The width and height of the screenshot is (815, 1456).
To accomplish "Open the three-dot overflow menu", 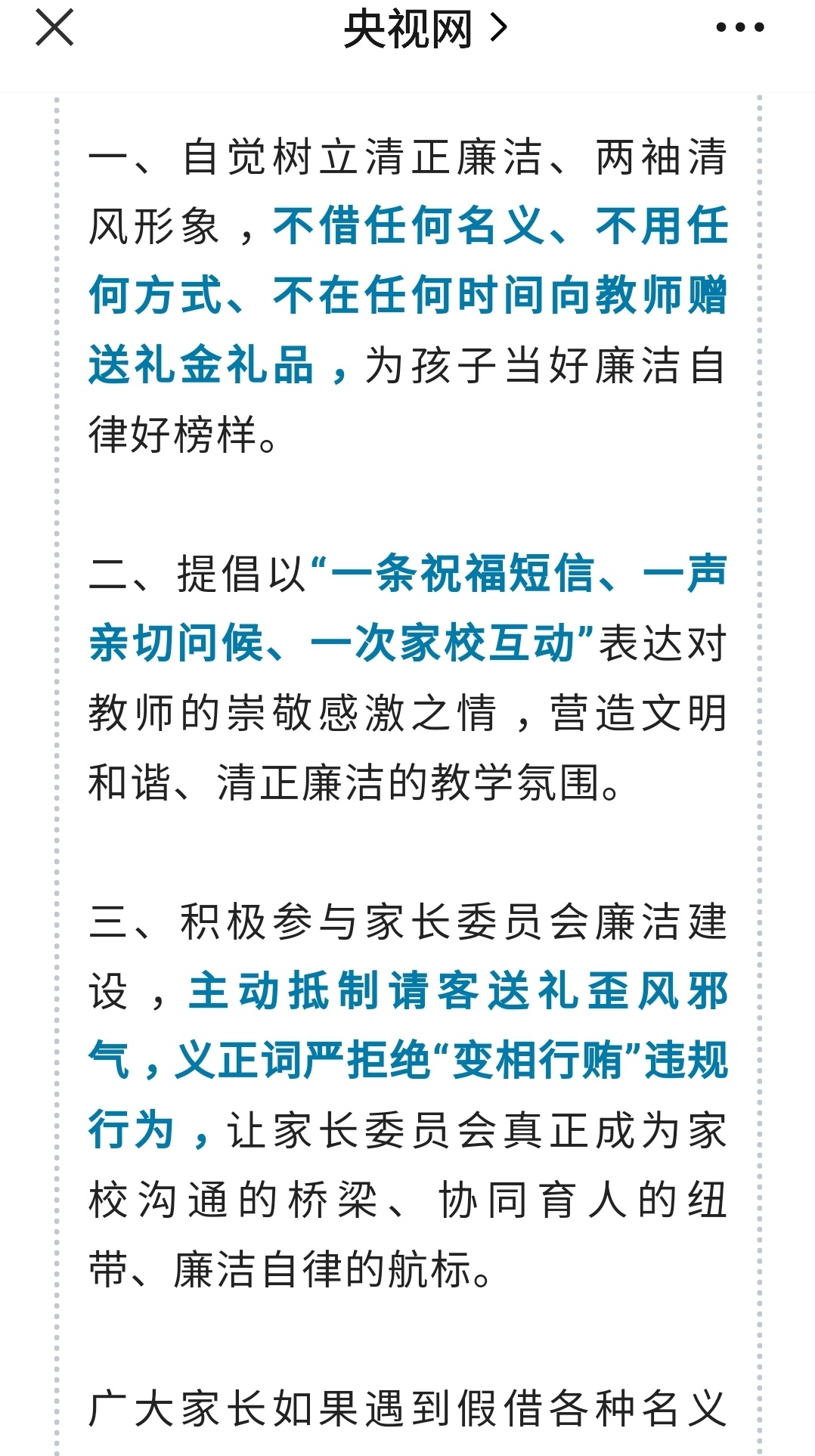I will coord(740,28).
